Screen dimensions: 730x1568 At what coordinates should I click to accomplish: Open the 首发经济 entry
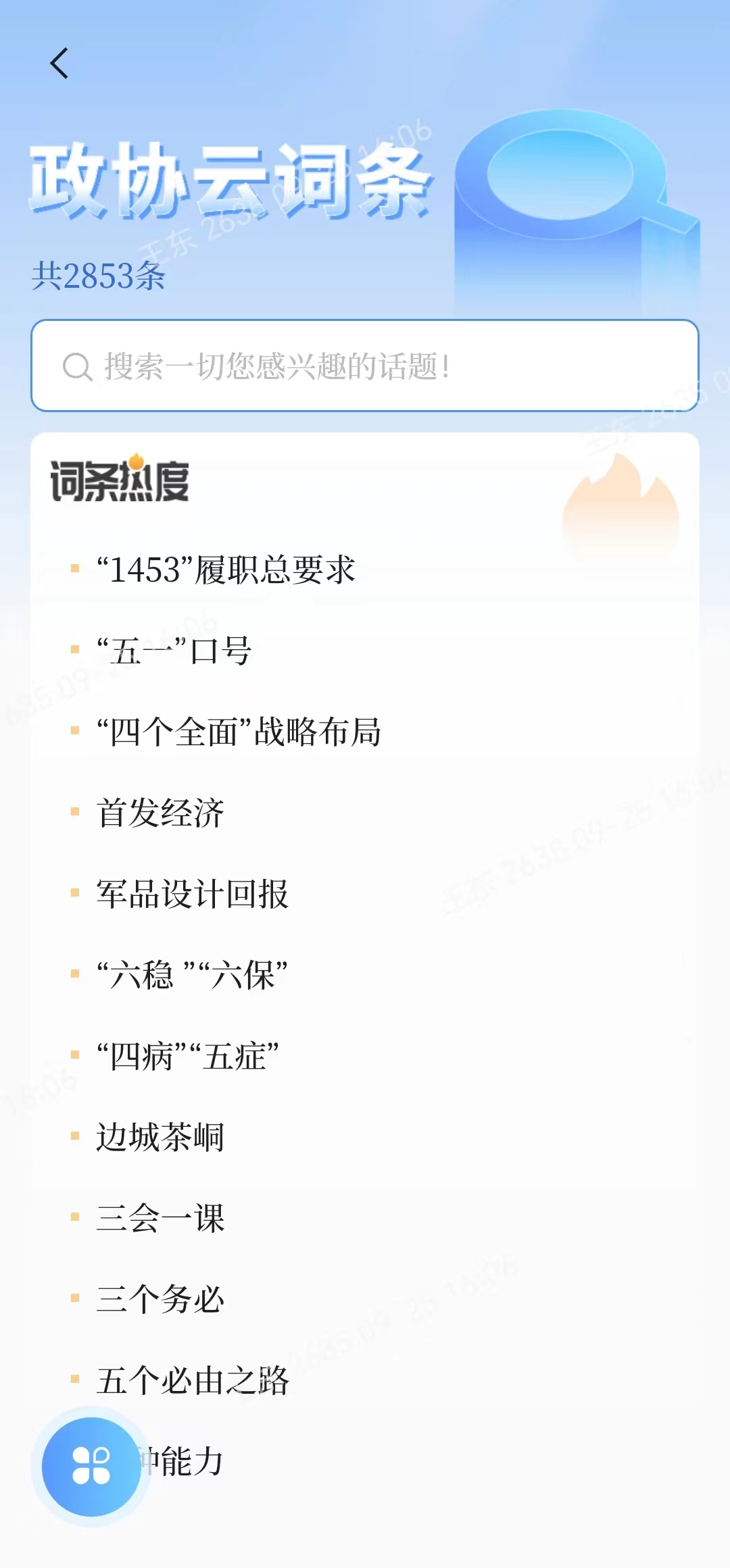[x=160, y=813]
